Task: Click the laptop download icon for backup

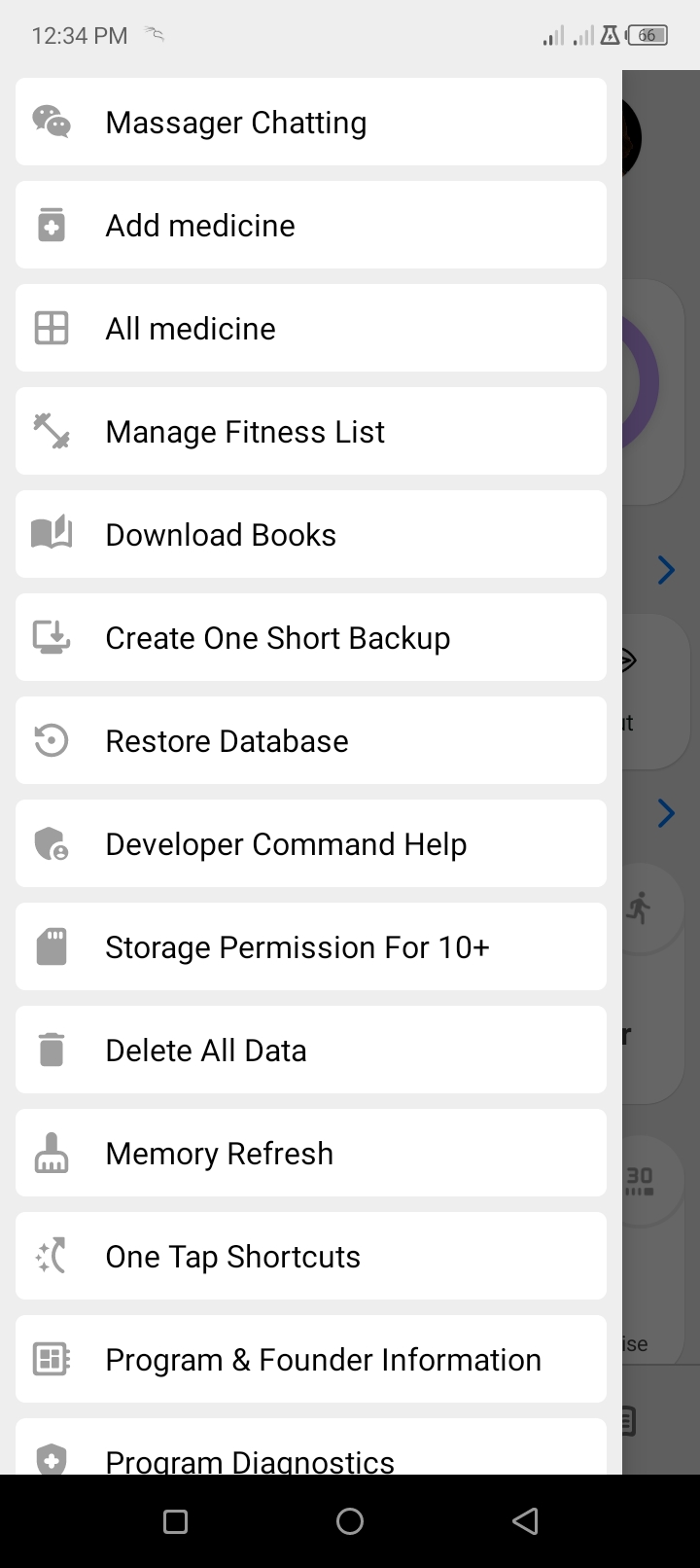Action: tap(51, 637)
